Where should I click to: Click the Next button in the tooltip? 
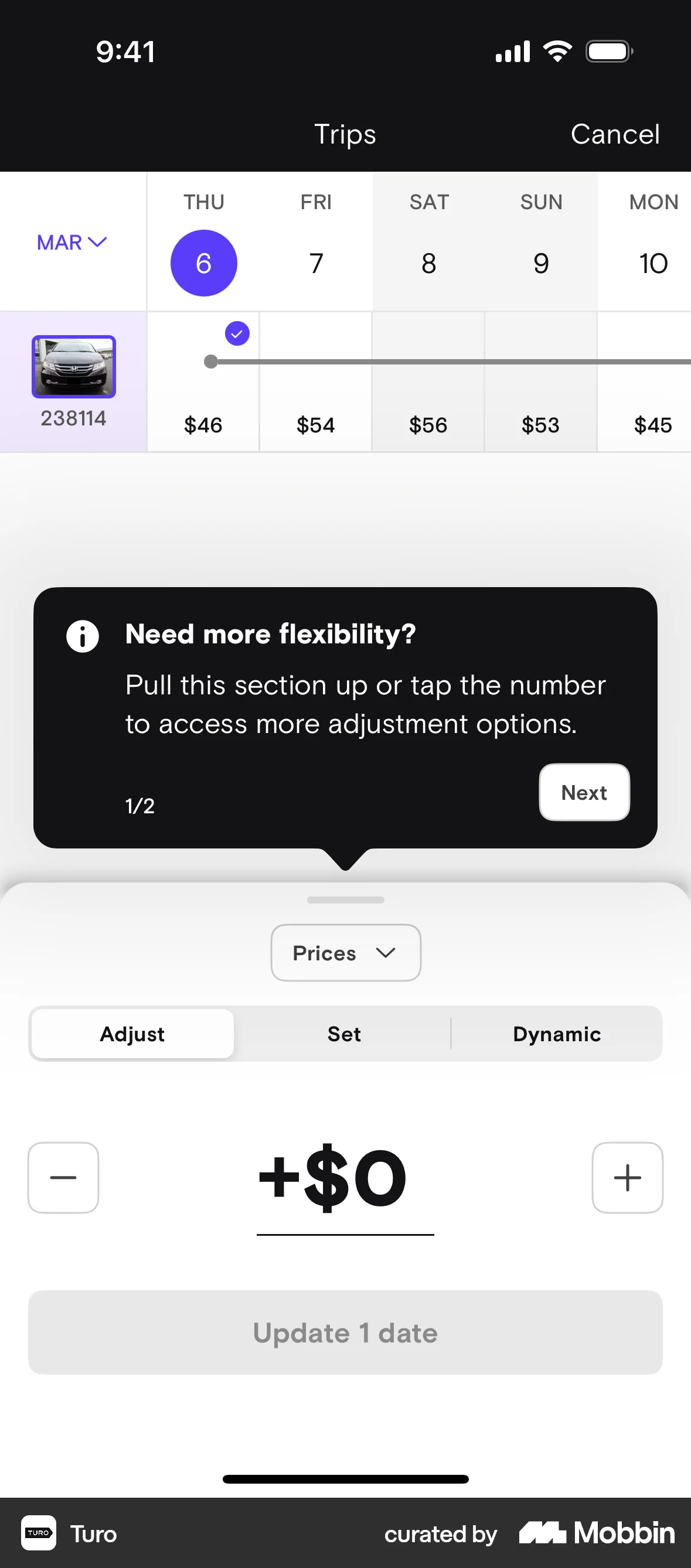pos(583,793)
